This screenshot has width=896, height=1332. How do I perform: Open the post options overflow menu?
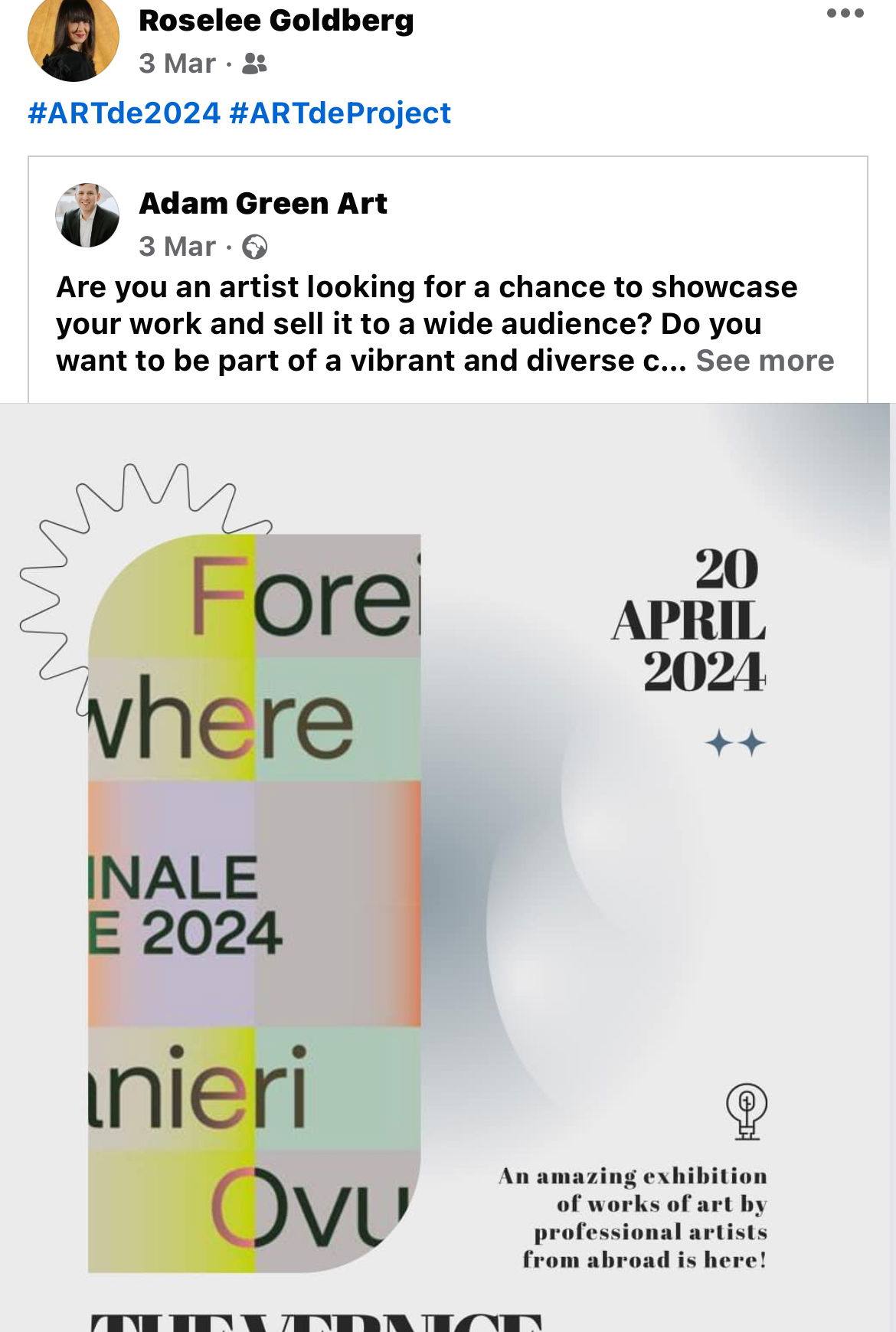(845, 13)
